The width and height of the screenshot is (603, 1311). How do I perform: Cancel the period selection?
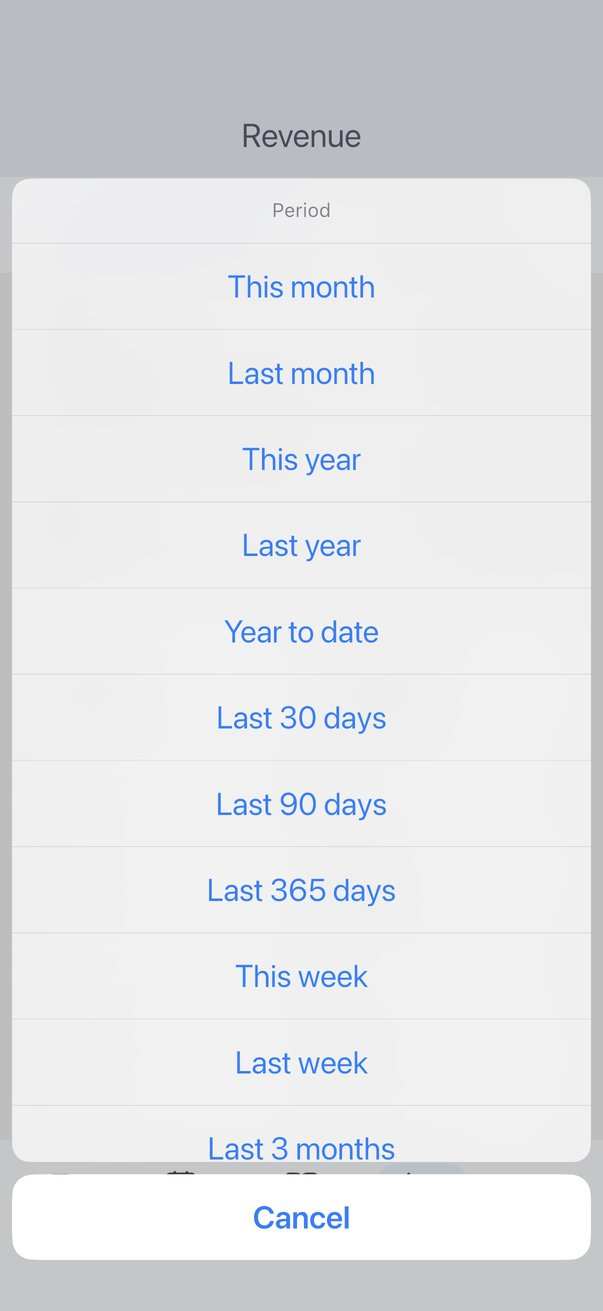point(301,1217)
